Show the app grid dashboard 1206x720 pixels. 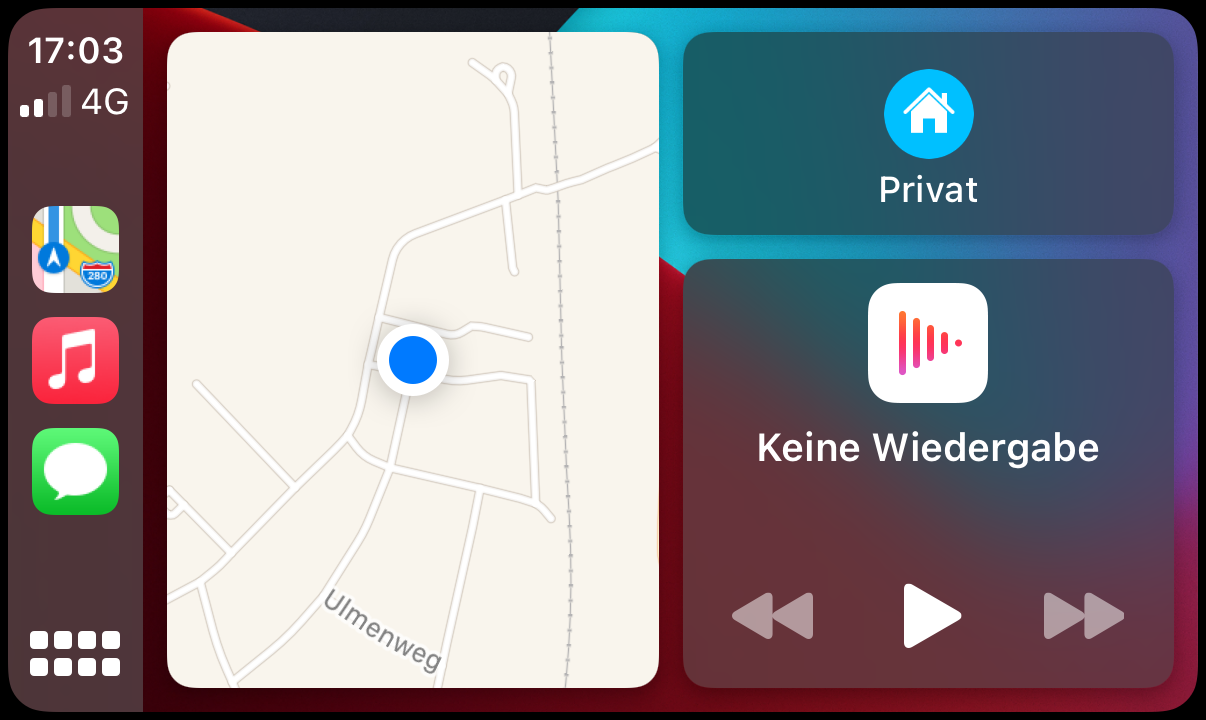[x=75, y=653]
